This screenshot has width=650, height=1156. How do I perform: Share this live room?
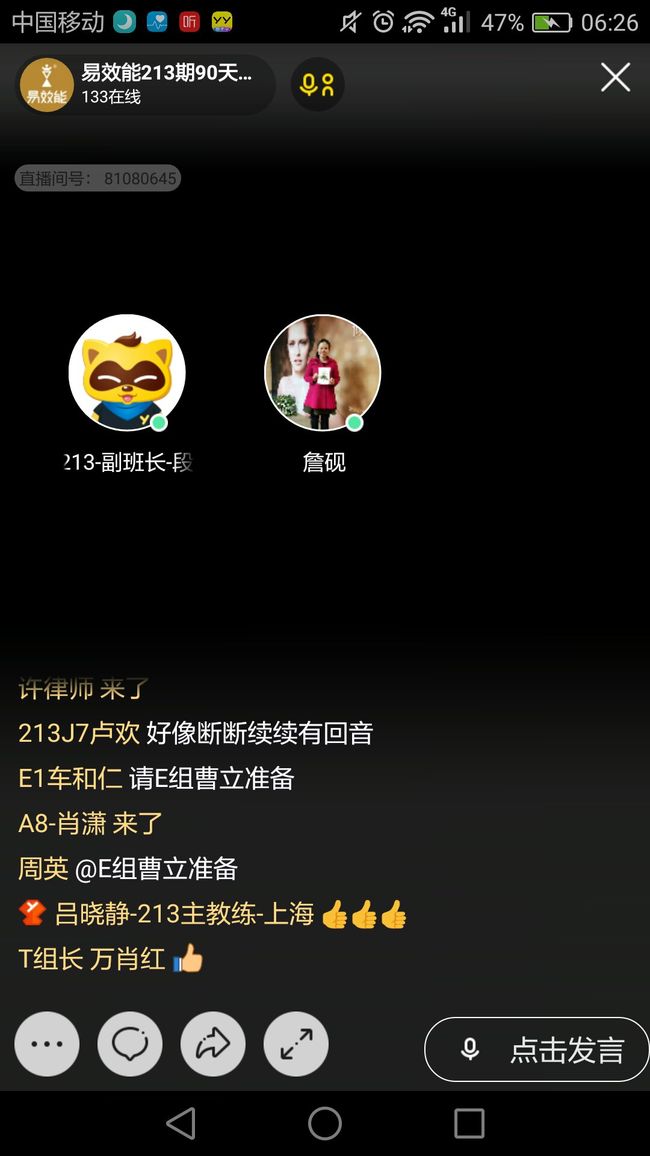(x=213, y=1044)
